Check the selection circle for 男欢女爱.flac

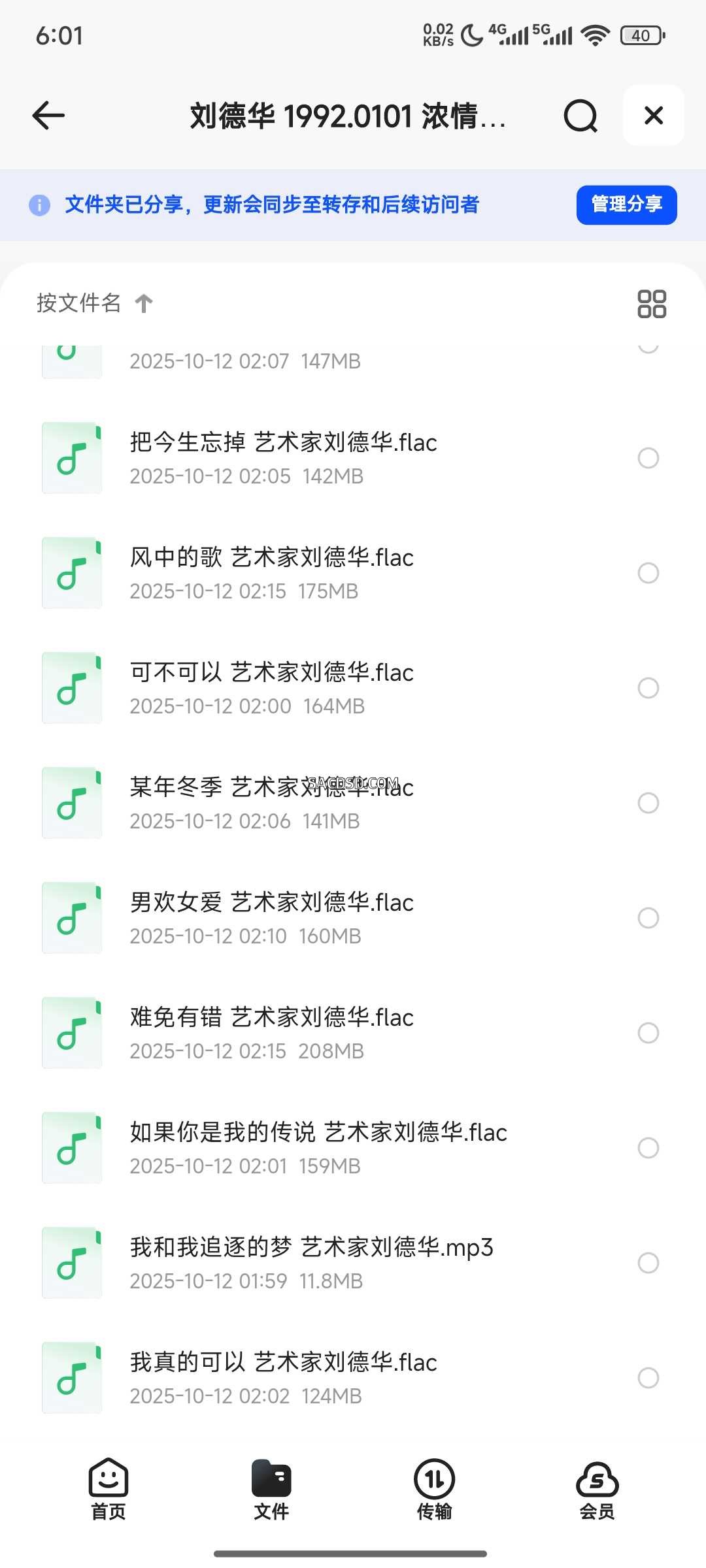pyautogui.click(x=648, y=917)
